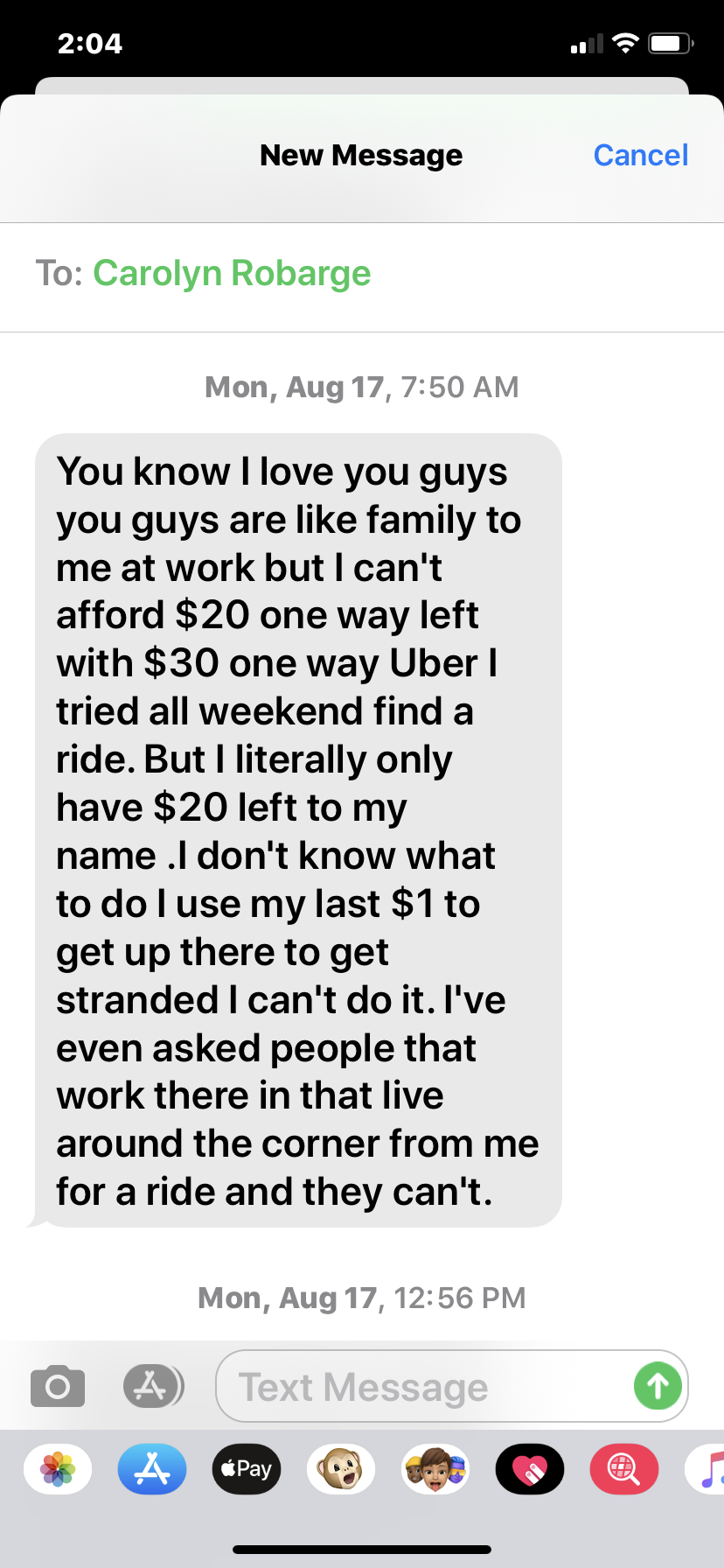Open the App Store for iMessage
724x1568 pixels.
click(x=152, y=1469)
